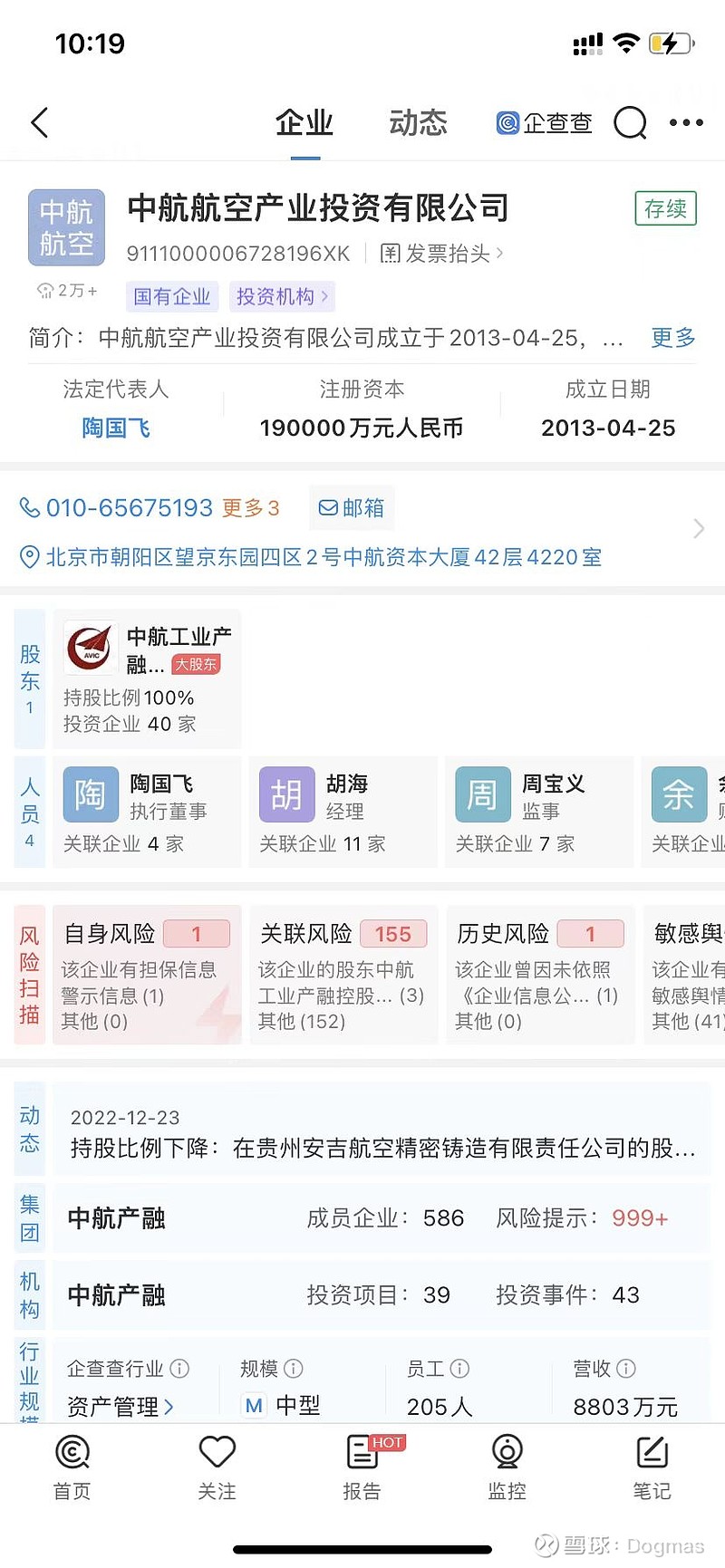
Task: Expand company intro with 更多
Action: click(x=673, y=338)
